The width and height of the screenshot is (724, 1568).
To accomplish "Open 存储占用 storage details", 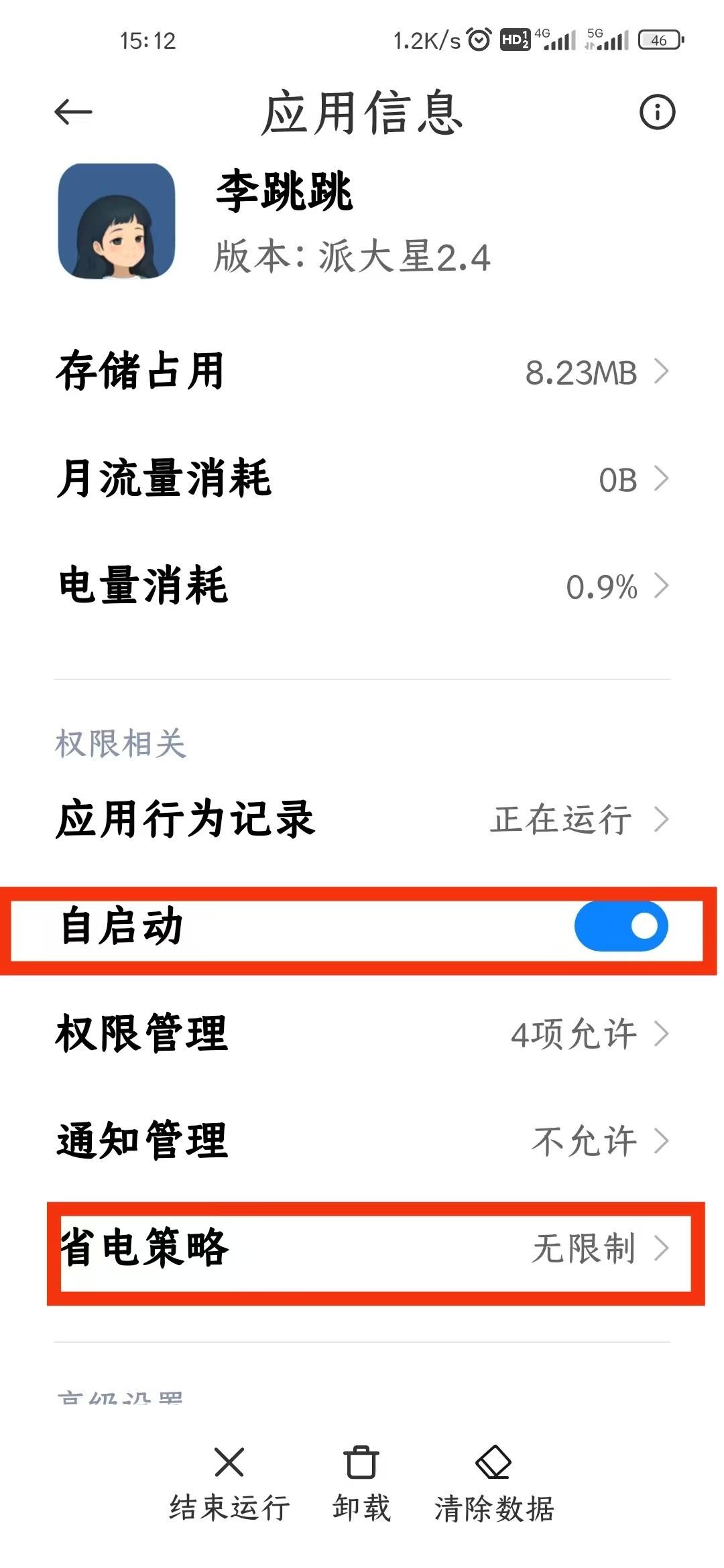I will click(362, 372).
